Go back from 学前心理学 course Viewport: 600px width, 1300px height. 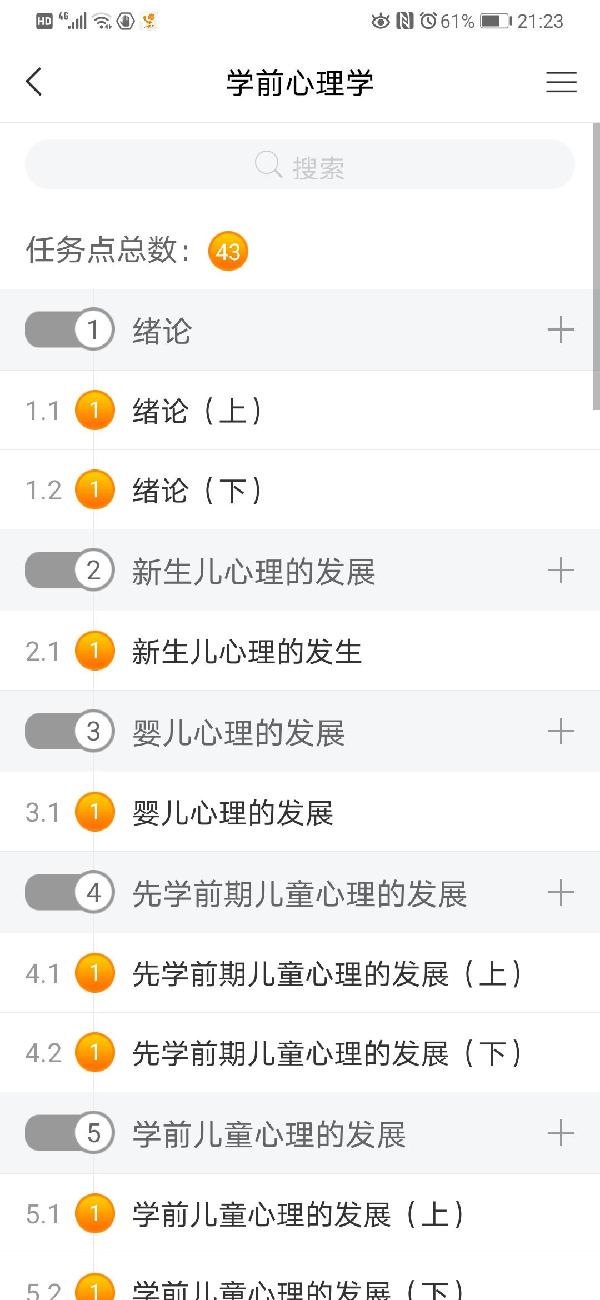pyautogui.click(x=35, y=82)
